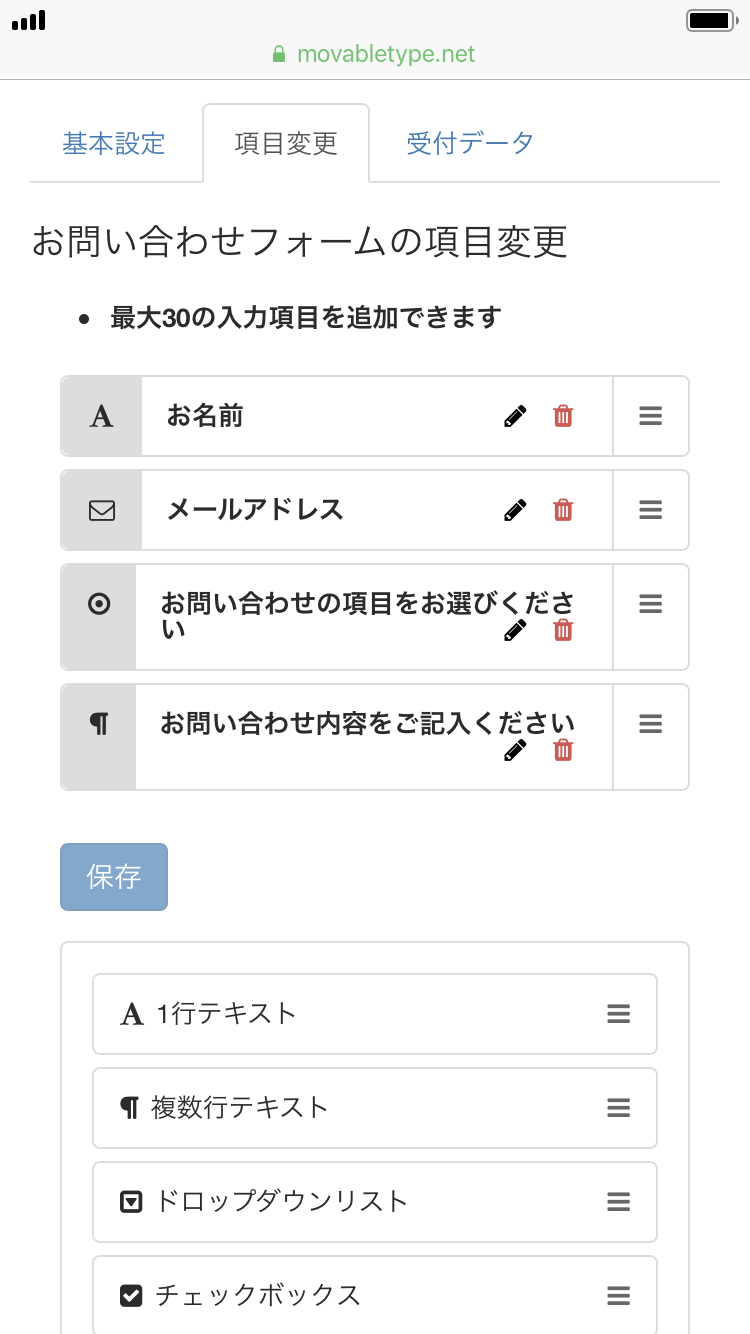This screenshot has width=750, height=1334.
Task: Choose the 複数行テキスト field type
Action: pos(375,1108)
